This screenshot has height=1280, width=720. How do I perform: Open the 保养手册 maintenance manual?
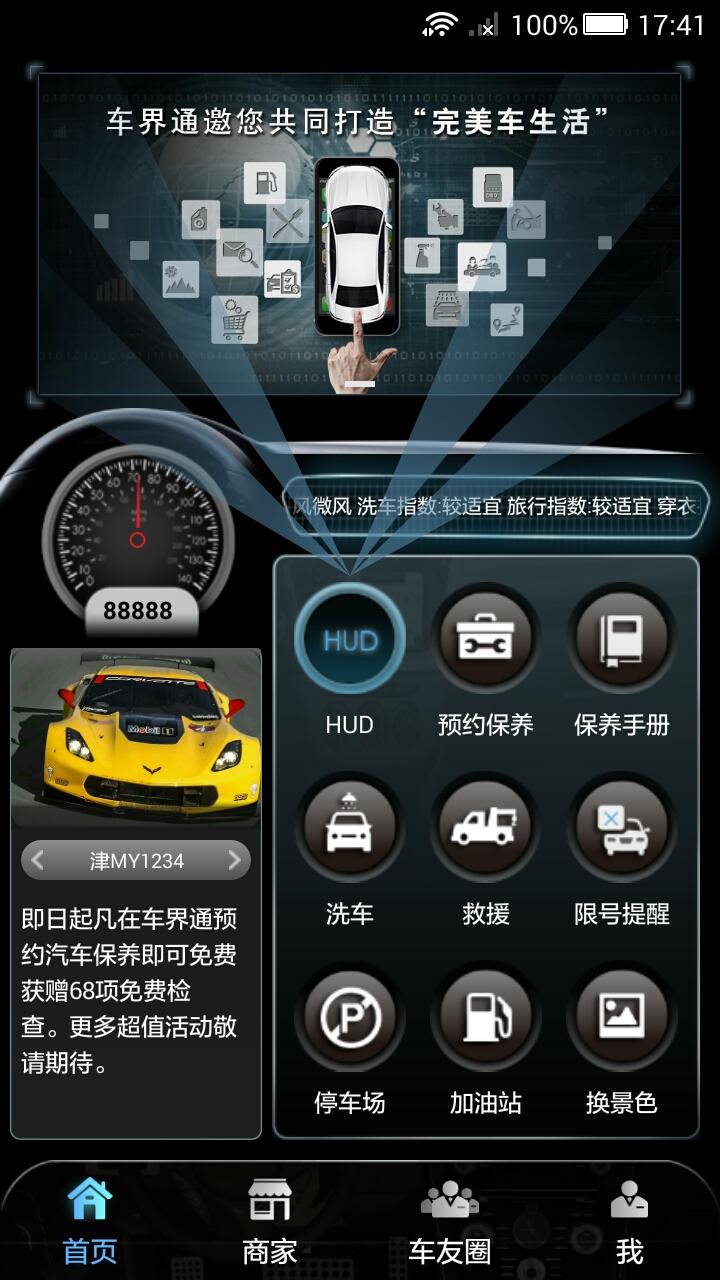pyautogui.click(x=621, y=640)
